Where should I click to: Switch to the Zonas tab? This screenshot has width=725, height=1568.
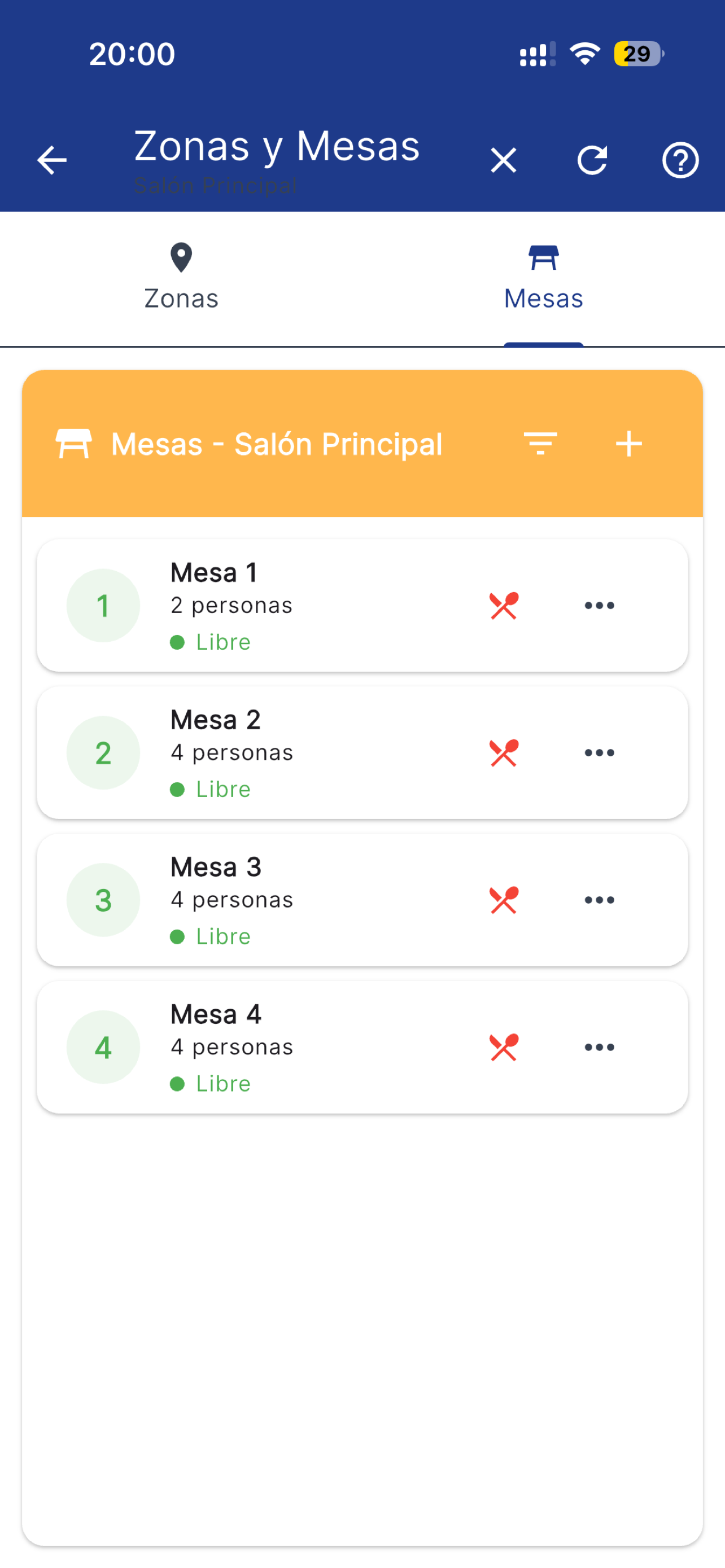pyautogui.click(x=181, y=278)
